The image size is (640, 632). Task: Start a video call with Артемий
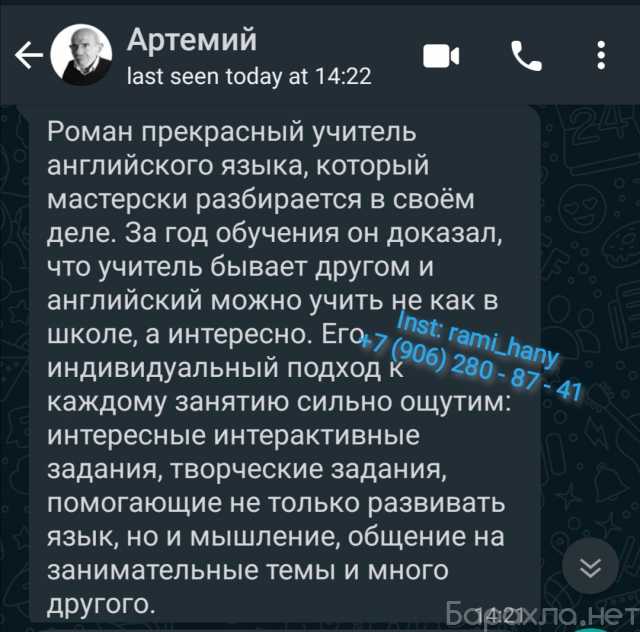[441, 56]
